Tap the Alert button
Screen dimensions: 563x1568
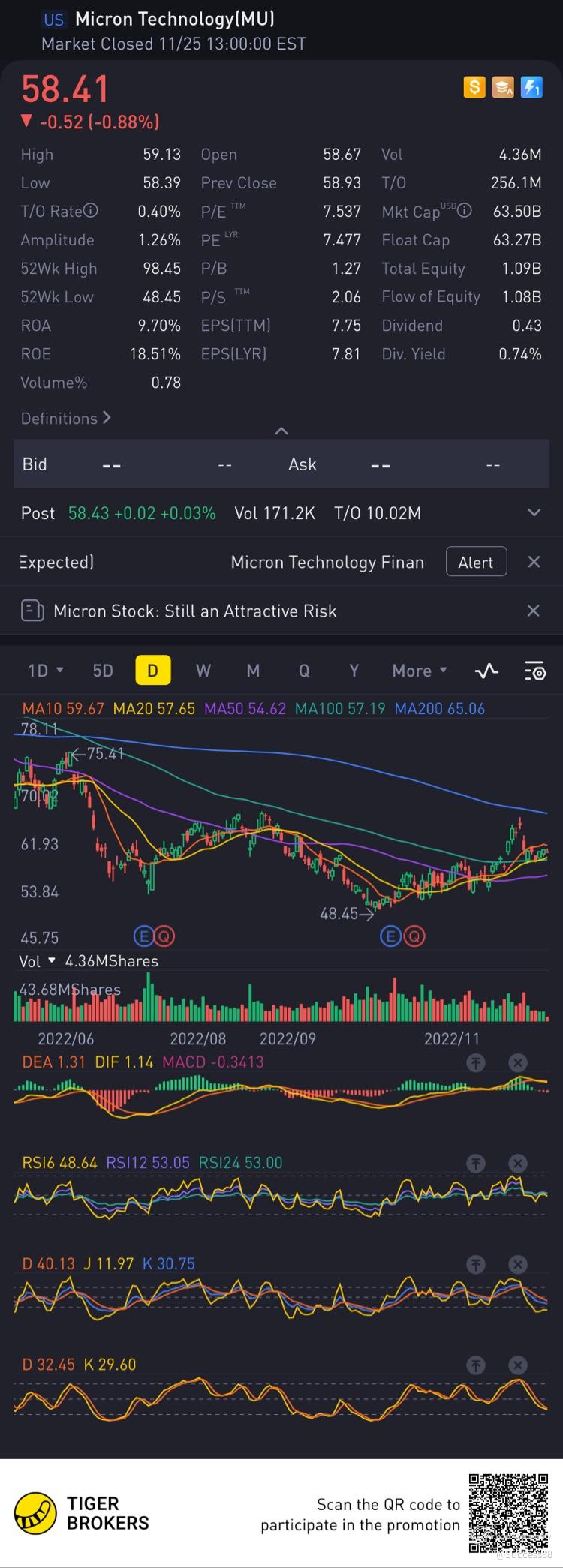click(476, 562)
